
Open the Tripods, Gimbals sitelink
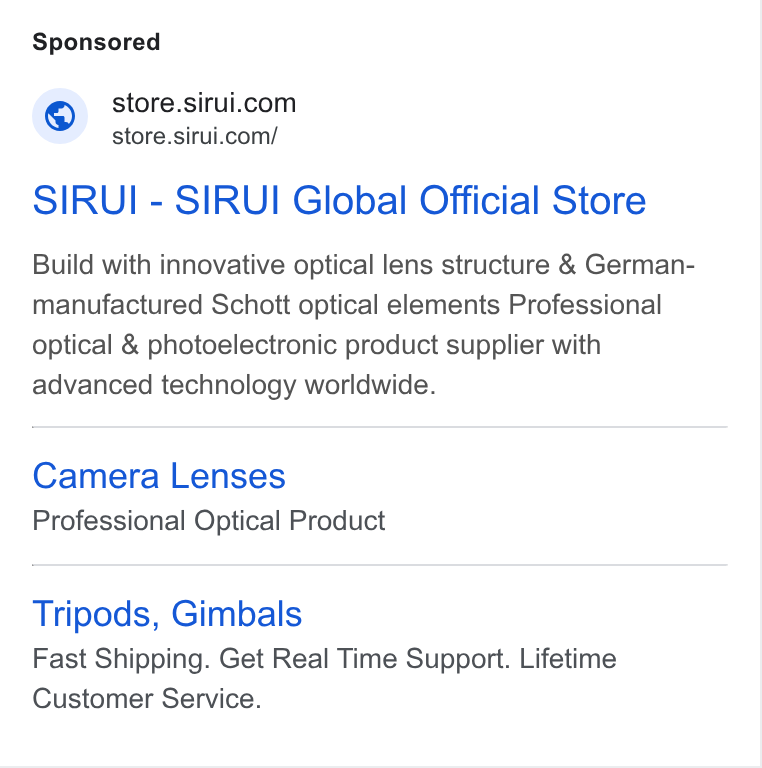coord(167,614)
